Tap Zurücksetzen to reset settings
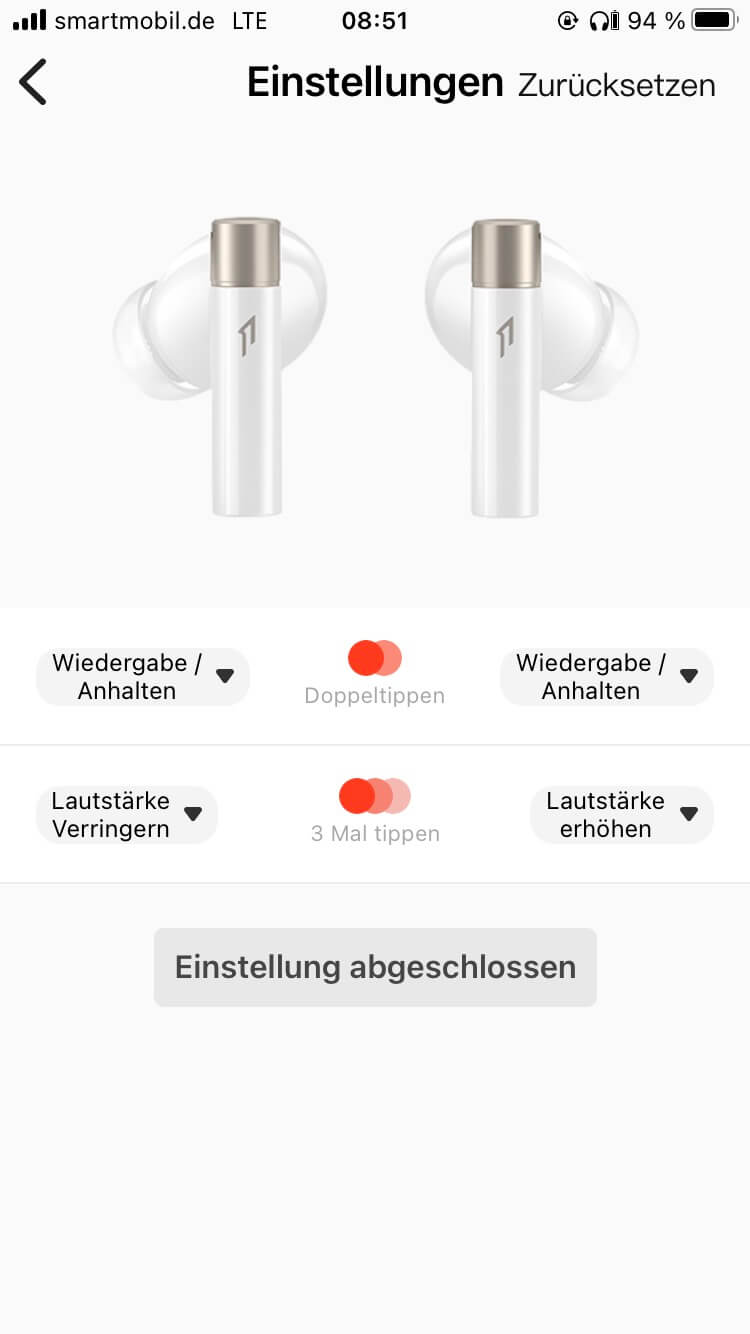The image size is (750, 1334). coord(616,85)
